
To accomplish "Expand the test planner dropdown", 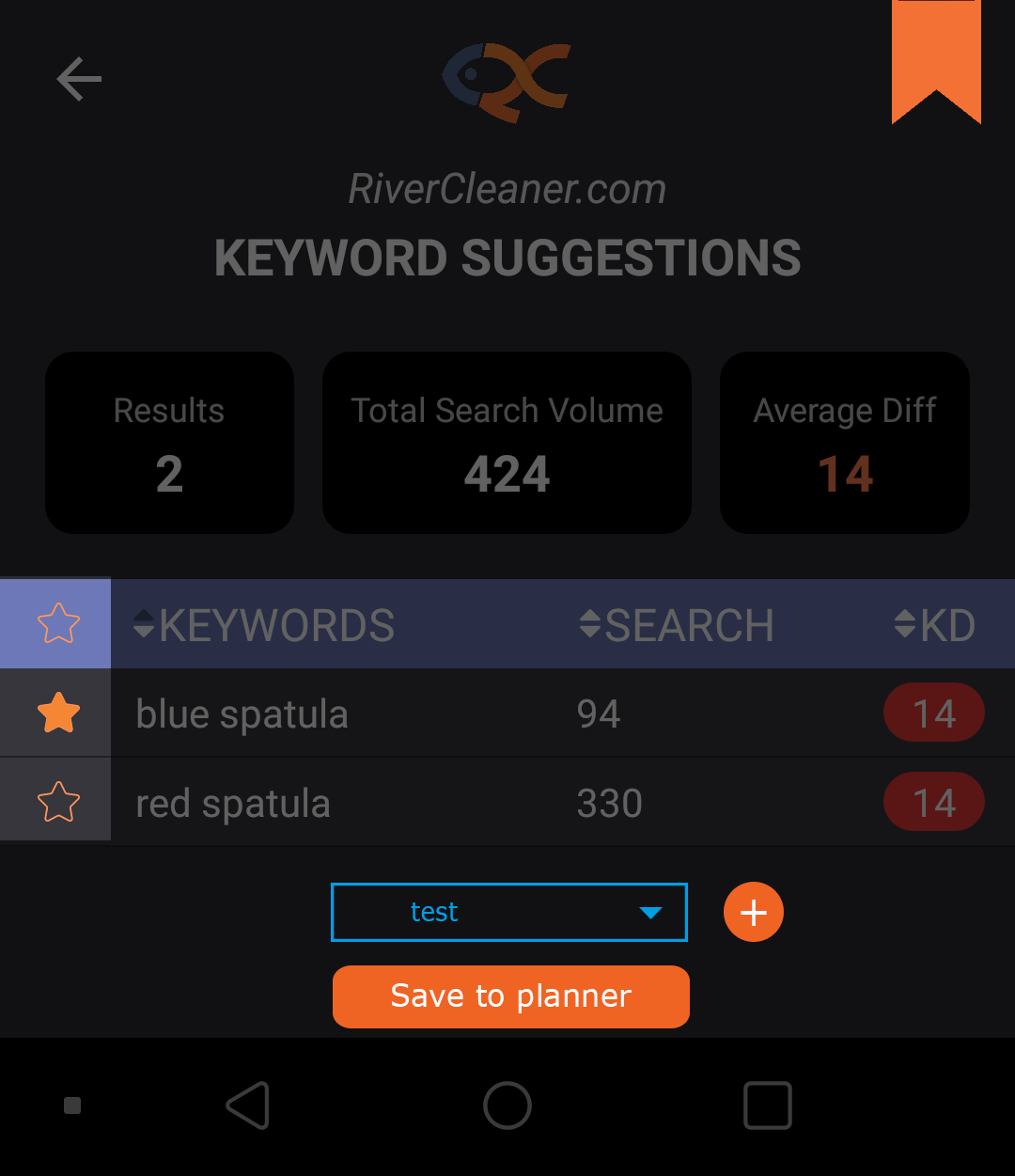I will pos(509,912).
